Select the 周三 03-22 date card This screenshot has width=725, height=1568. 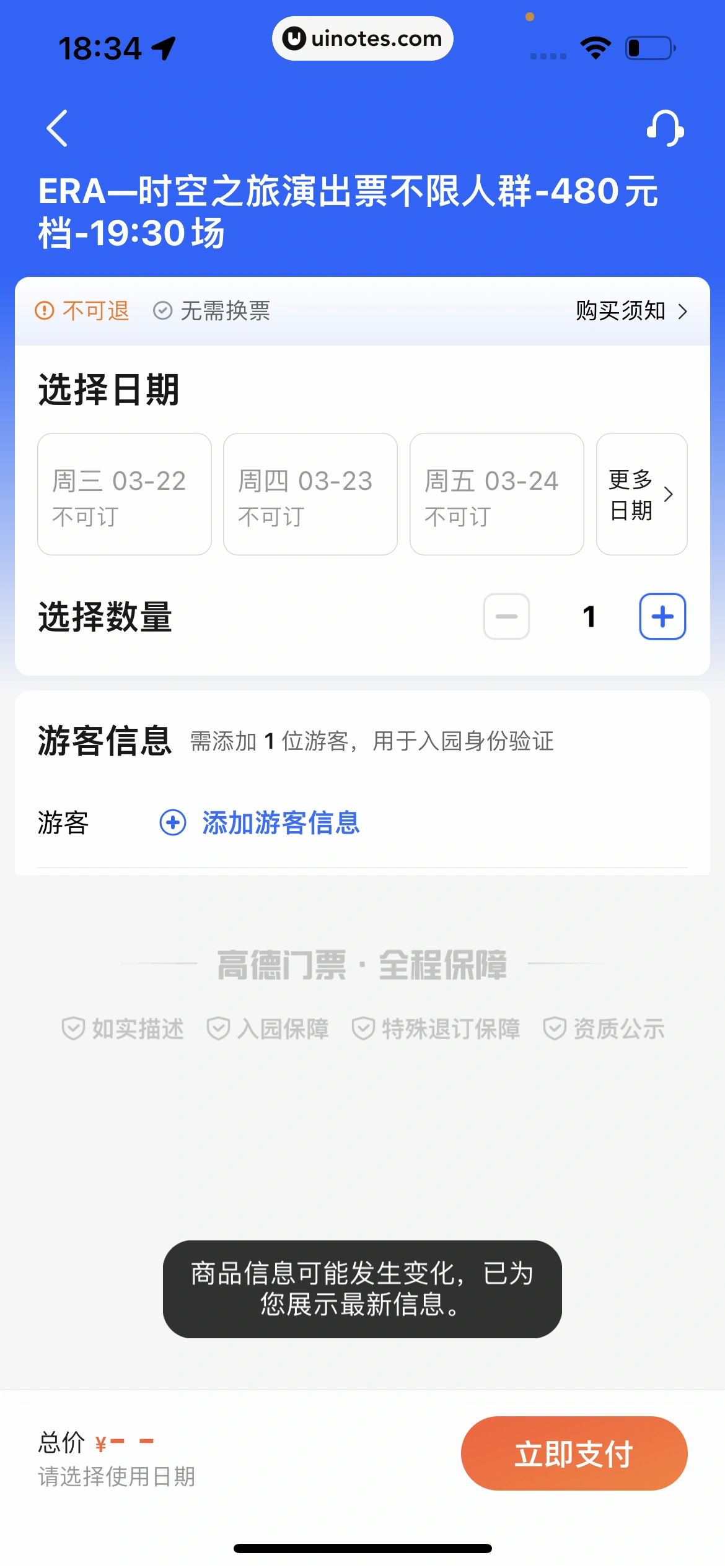pyautogui.click(x=124, y=494)
